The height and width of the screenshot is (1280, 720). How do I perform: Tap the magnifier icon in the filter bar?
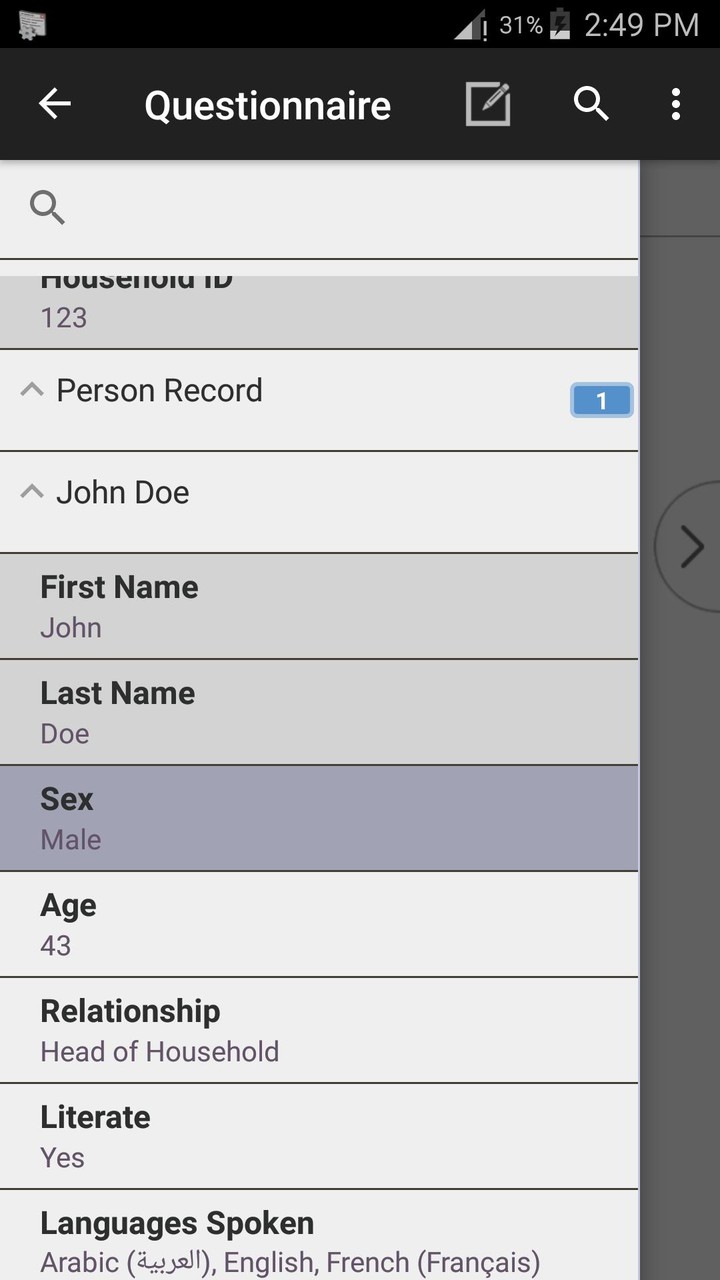click(47, 208)
